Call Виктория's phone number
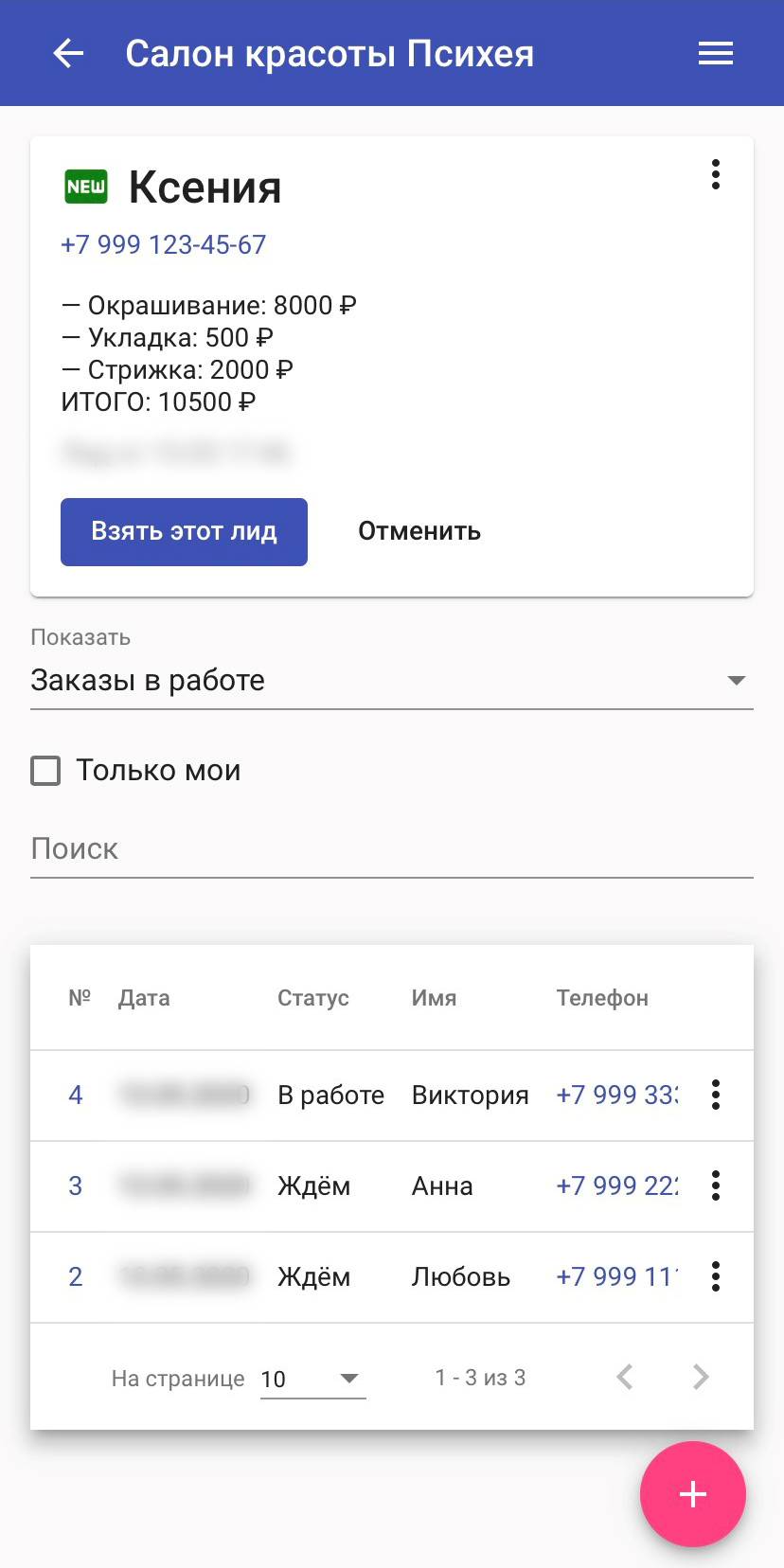Viewport: 784px width, 1568px height. [x=616, y=1096]
